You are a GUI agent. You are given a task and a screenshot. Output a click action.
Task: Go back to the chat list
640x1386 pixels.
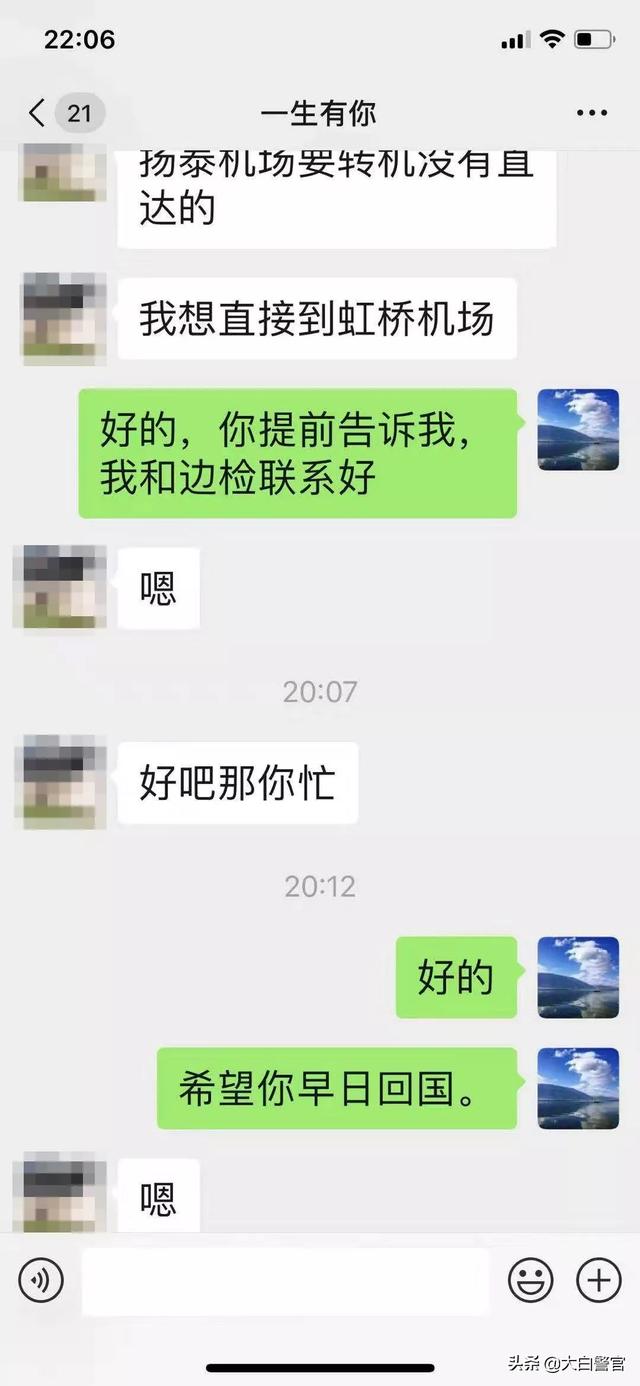[38, 113]
